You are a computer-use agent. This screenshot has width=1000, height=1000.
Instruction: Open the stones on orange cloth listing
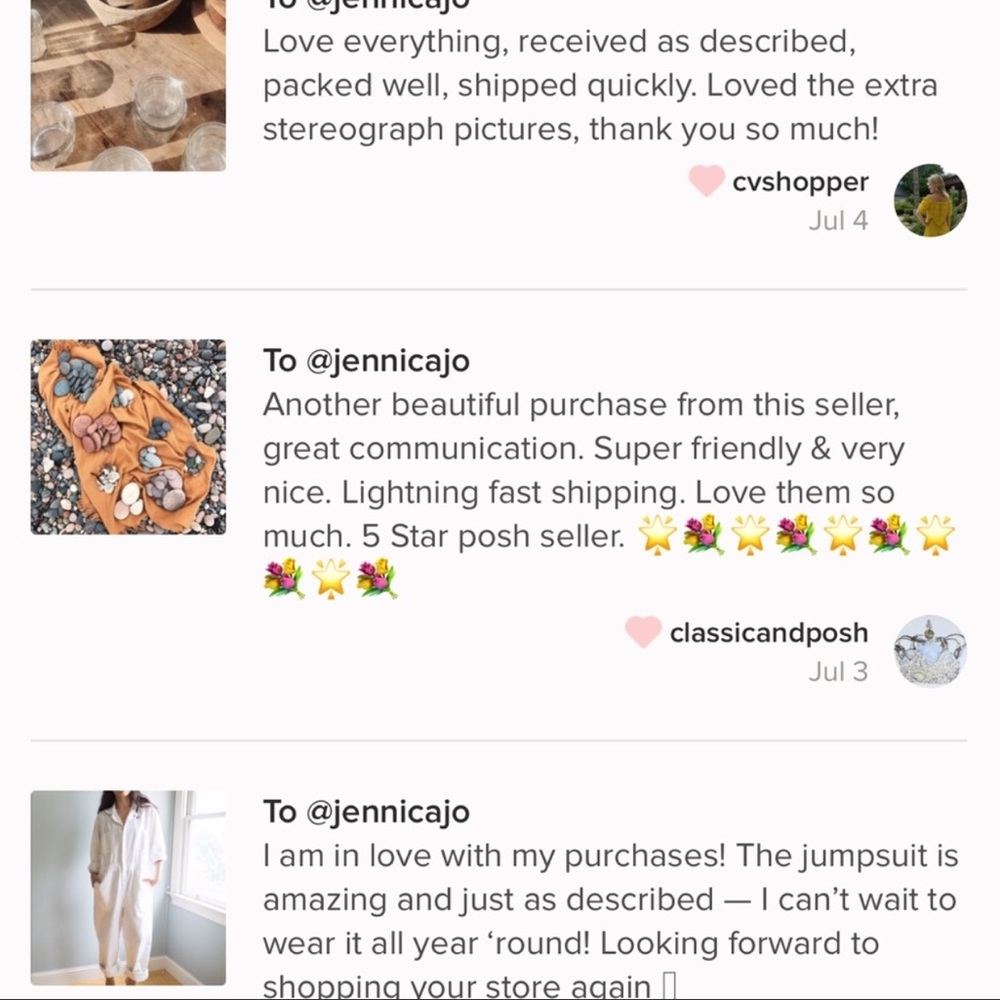pos(128,437)
